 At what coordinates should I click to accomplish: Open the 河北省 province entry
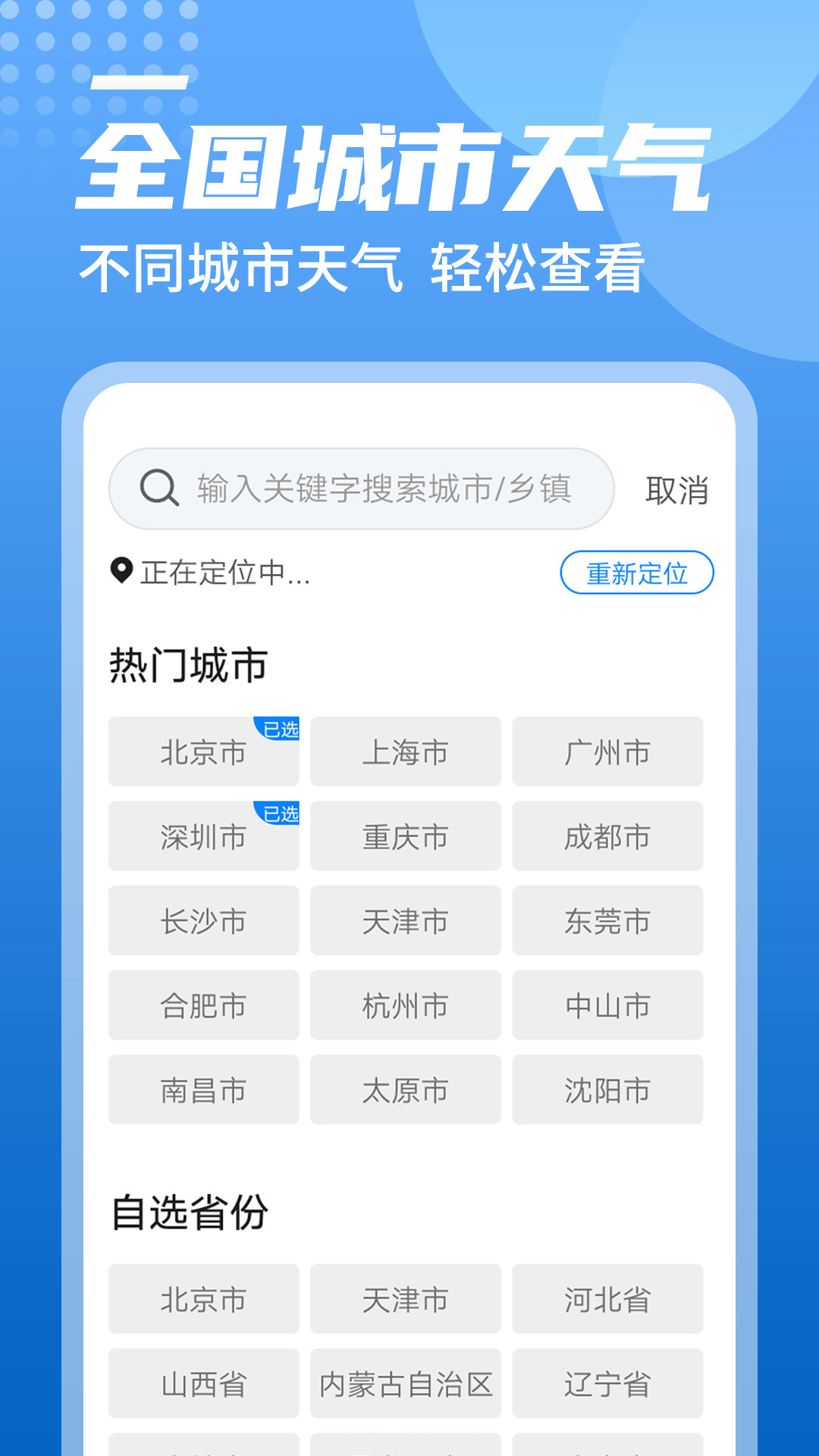pyautogui.click(x=608, y=1300)
